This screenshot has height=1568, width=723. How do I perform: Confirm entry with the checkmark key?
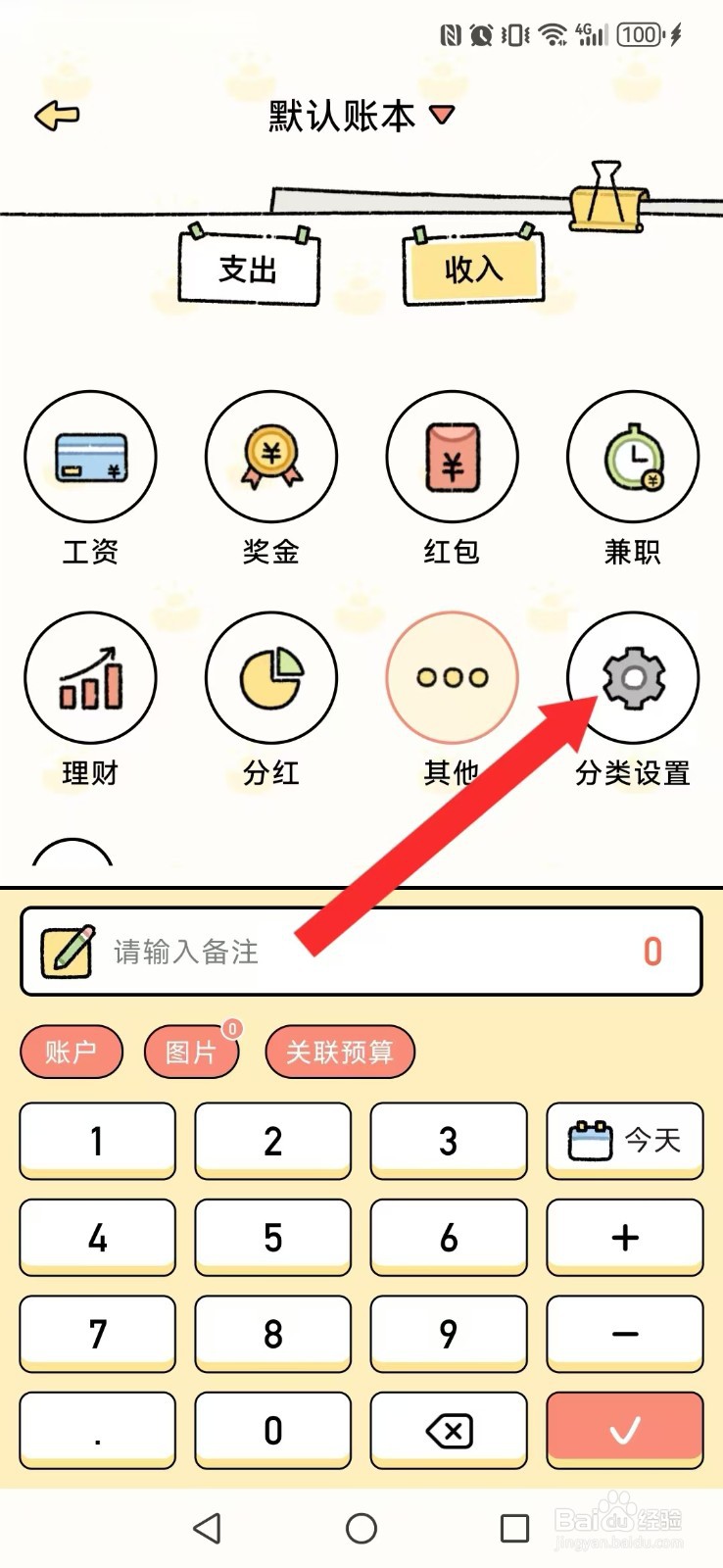click(624, 1430)
